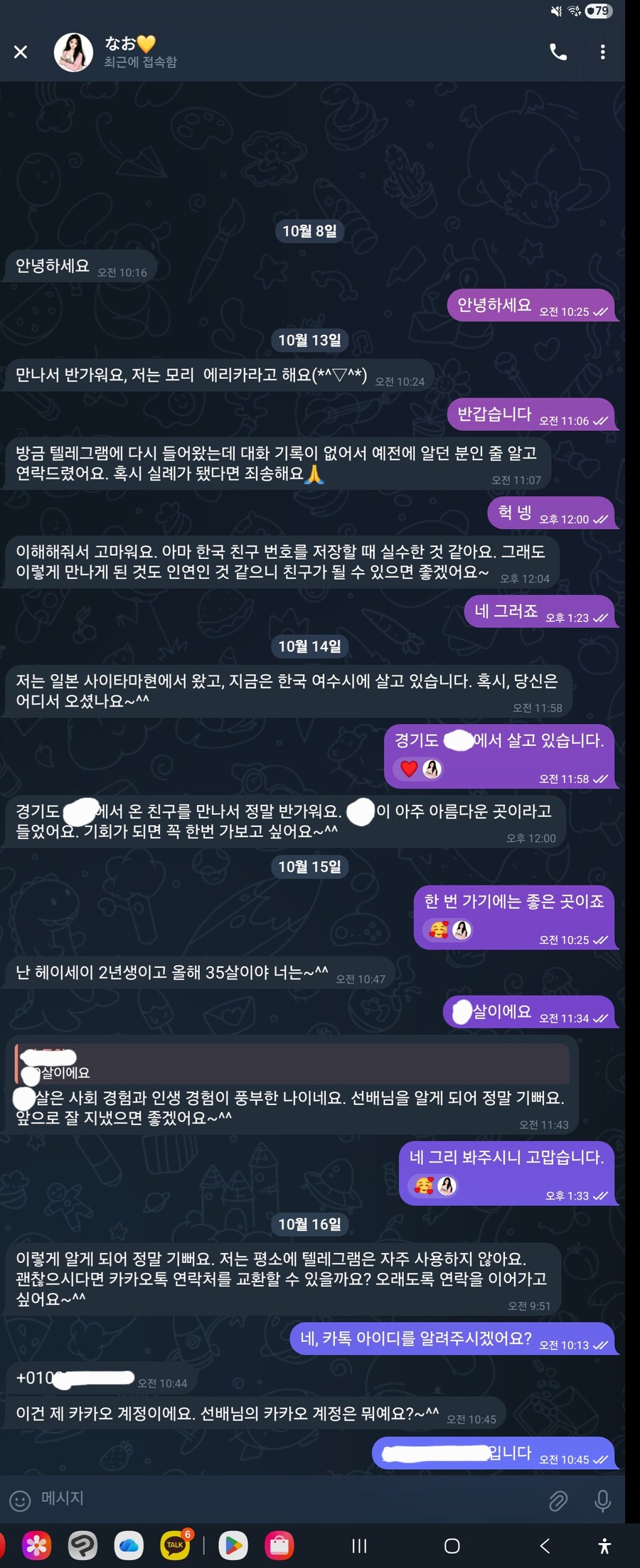Tap the 10월 16일 date header

pos(309,1224)
